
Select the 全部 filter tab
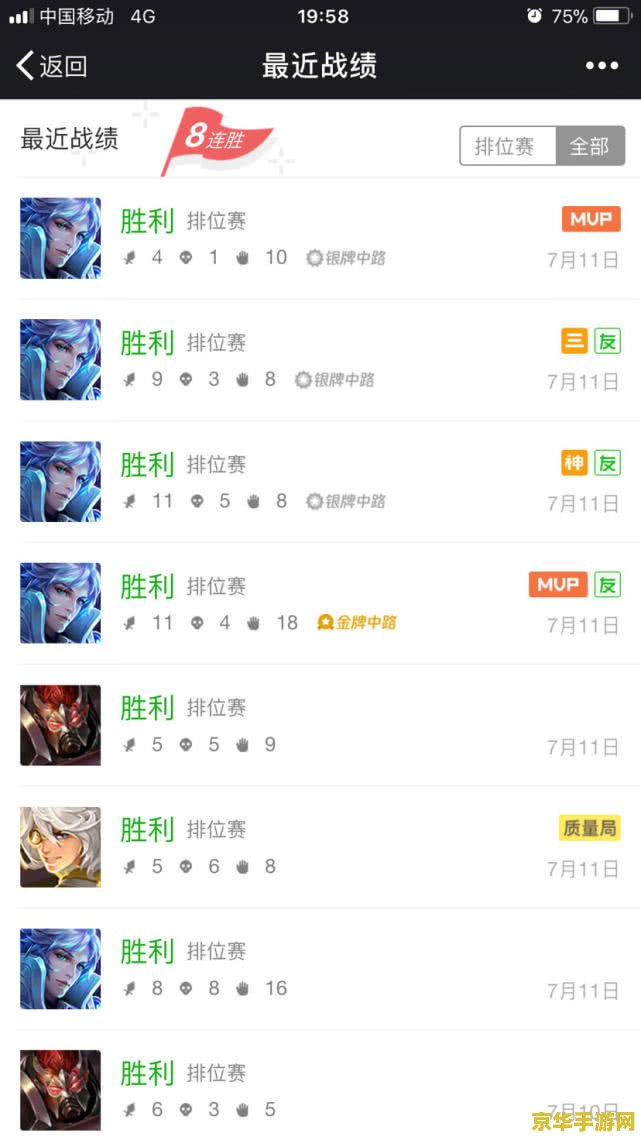[589, 147]
